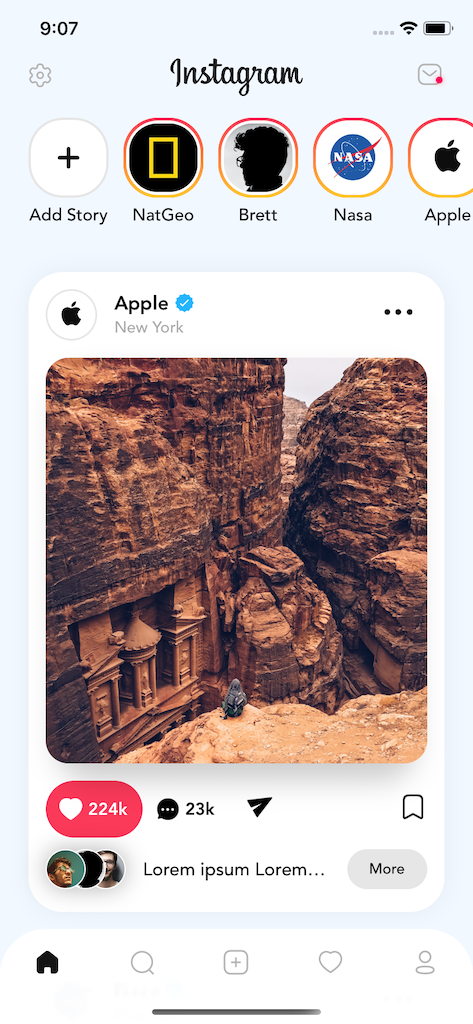
Task: Share the post with the paper plane icon
Action: (x=259, y=808)
